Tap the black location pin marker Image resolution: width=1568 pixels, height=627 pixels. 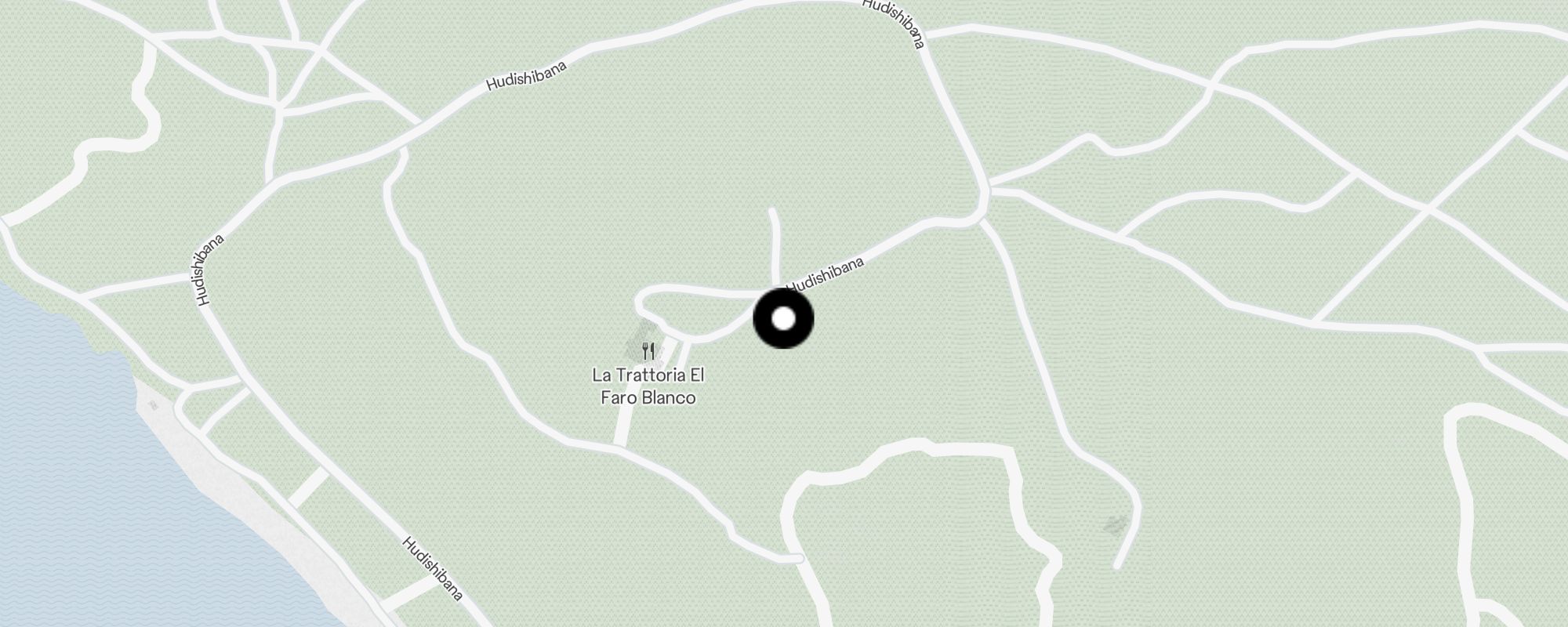point(783,319)
